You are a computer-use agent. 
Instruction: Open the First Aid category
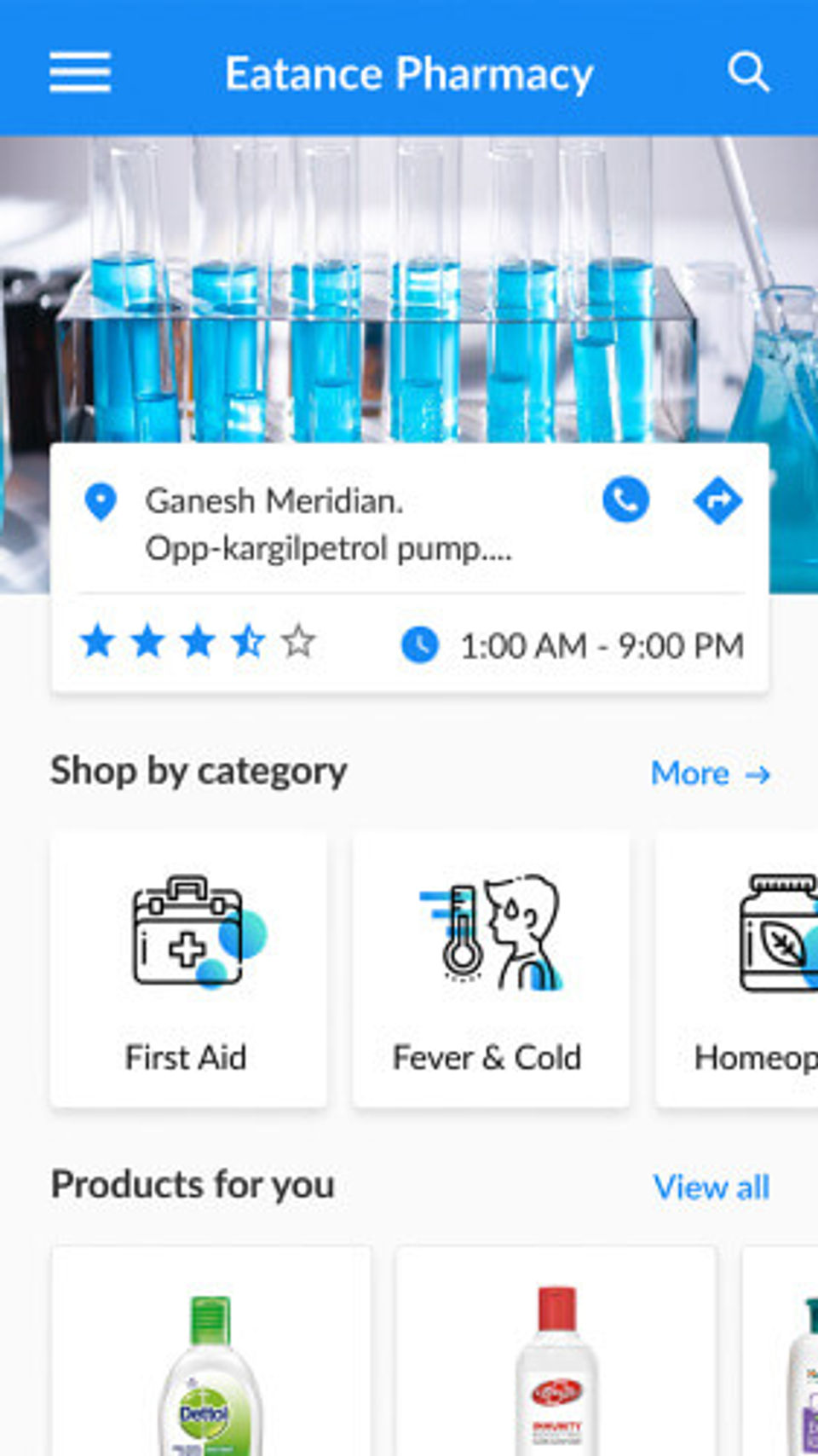188,970
